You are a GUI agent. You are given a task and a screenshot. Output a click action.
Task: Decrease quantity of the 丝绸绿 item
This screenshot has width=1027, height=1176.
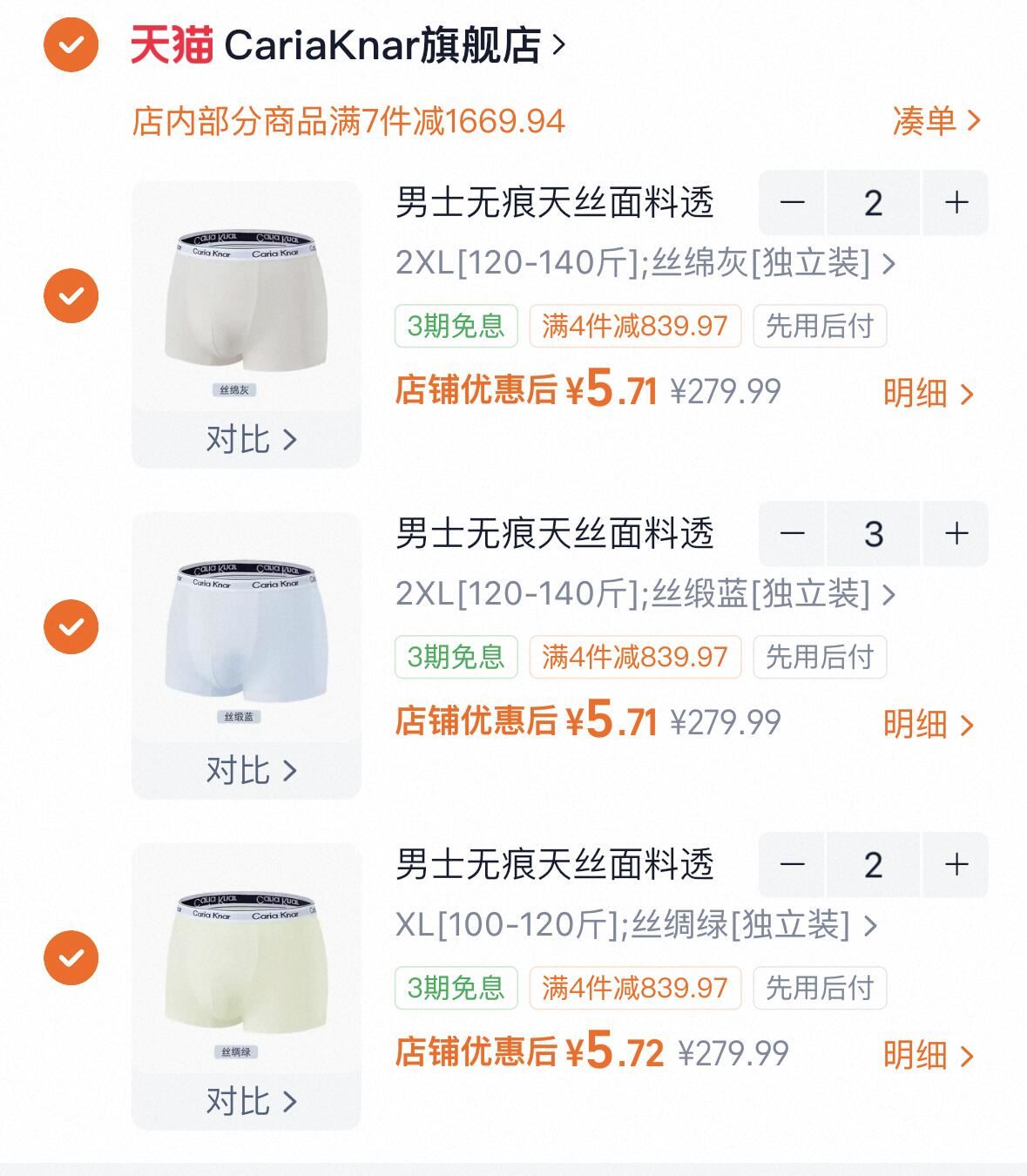coord(792,865)
